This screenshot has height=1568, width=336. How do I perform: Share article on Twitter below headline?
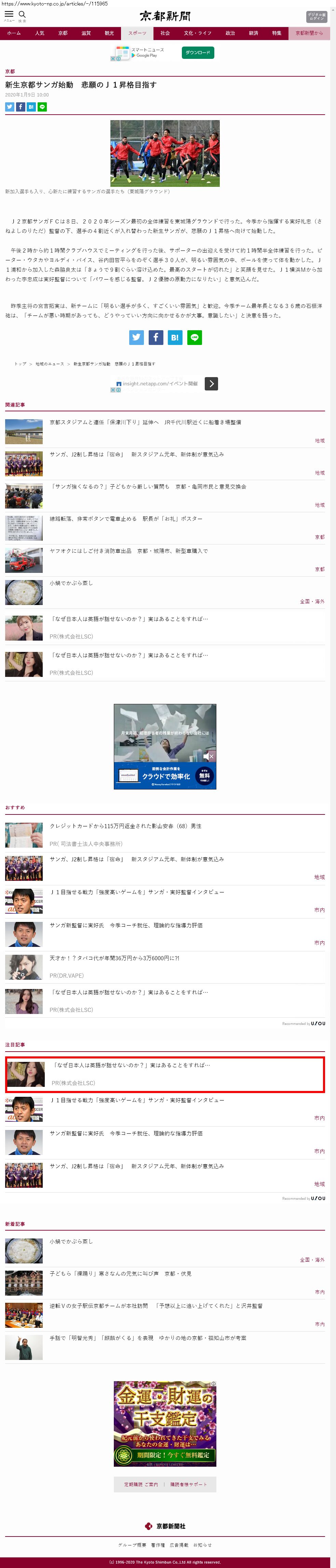pyautogui.click(x=10, y=106)
